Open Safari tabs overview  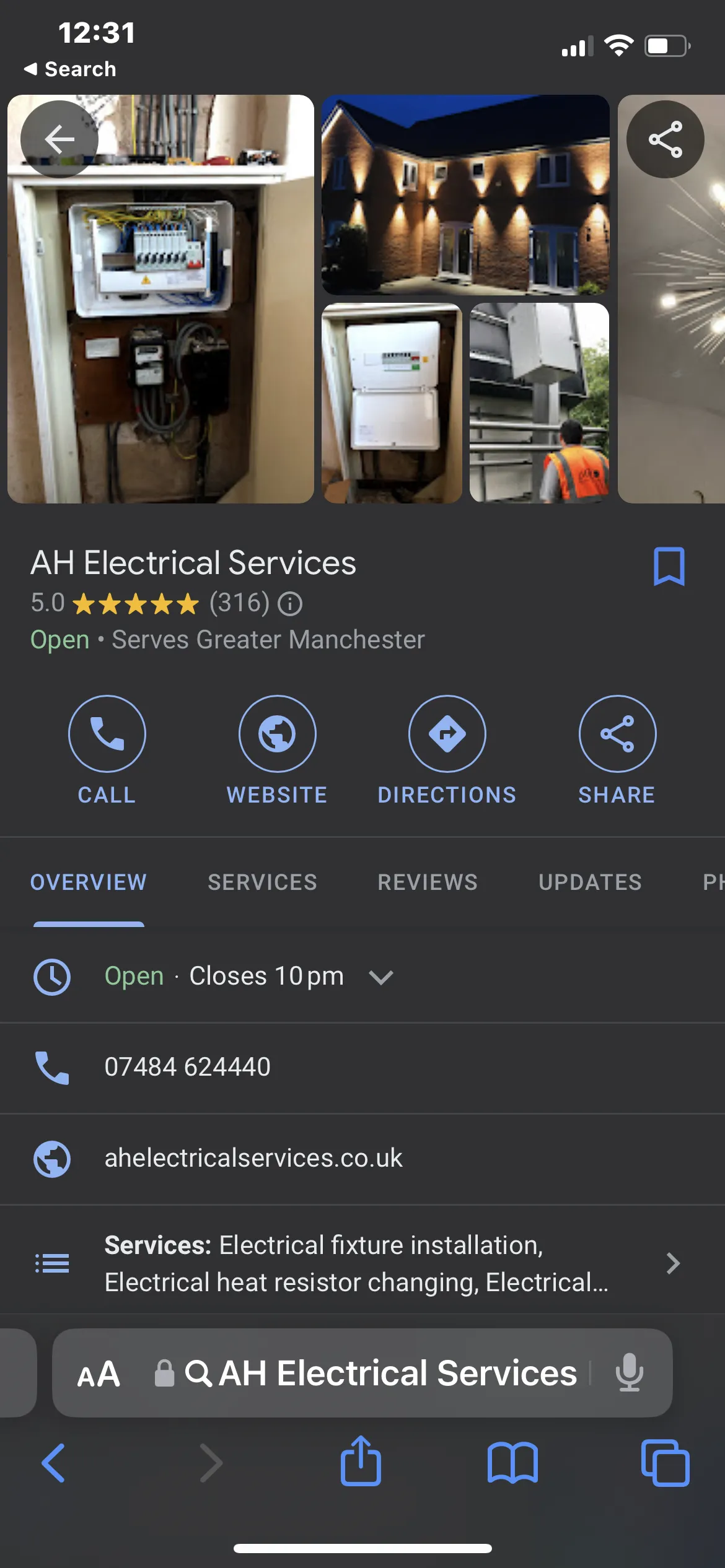[x=665, y=1463]
